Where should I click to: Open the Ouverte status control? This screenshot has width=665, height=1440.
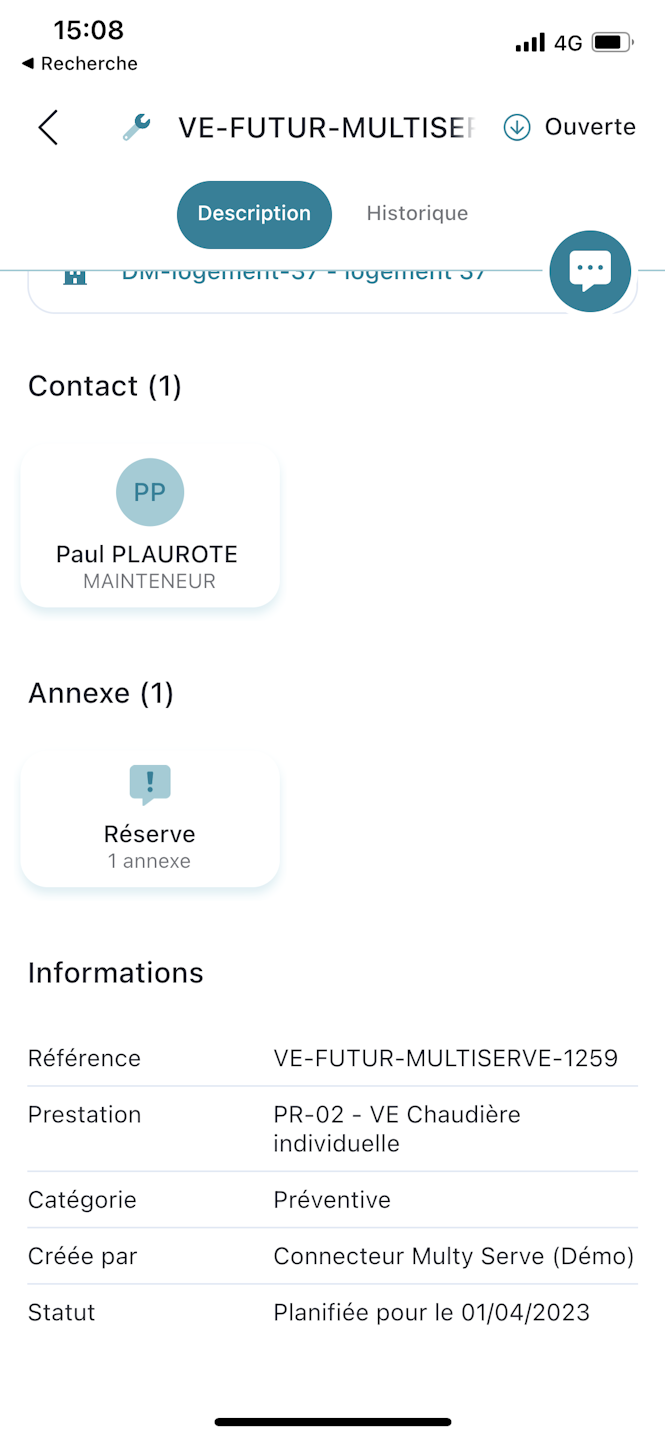click(x=570, y=128)
